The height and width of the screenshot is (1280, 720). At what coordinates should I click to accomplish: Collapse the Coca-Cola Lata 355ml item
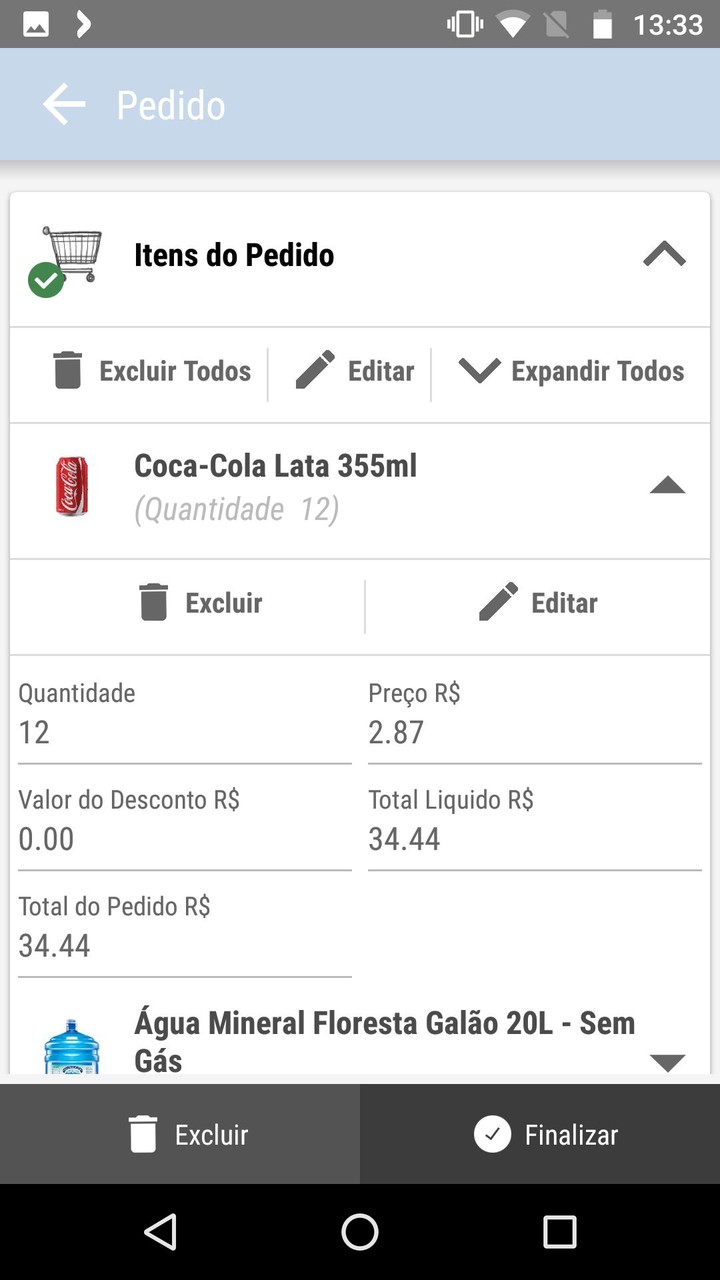tap(667, 487)
